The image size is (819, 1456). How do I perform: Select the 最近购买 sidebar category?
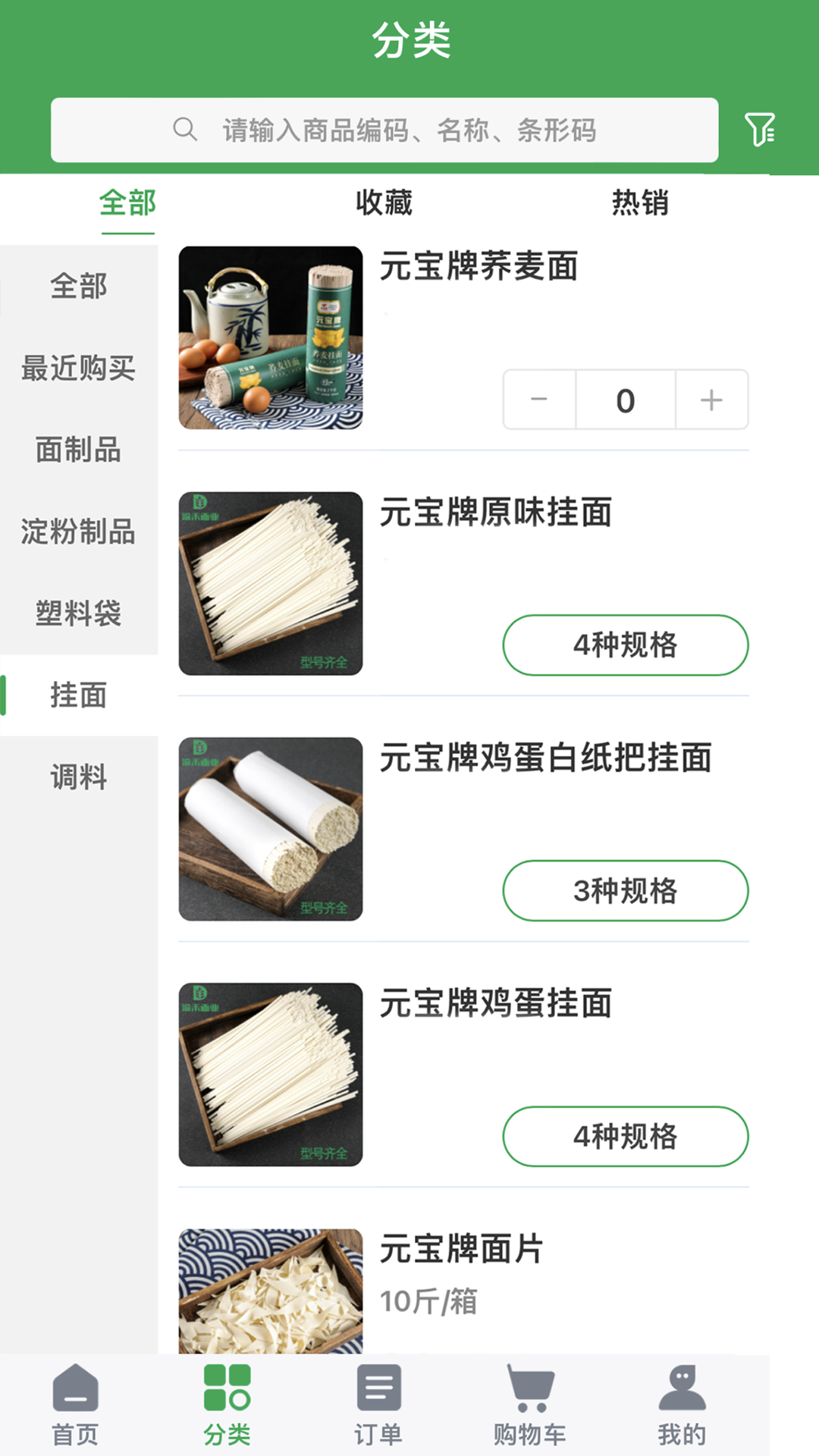(78, 371)
